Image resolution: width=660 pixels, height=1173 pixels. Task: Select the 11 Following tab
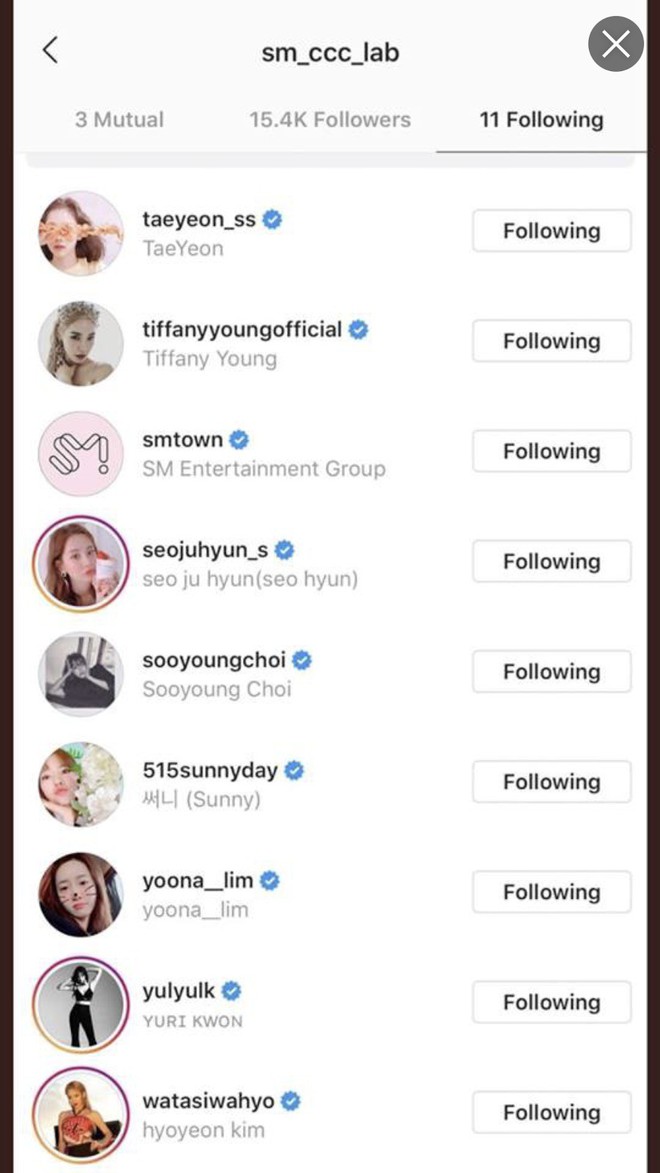[541, 120]
